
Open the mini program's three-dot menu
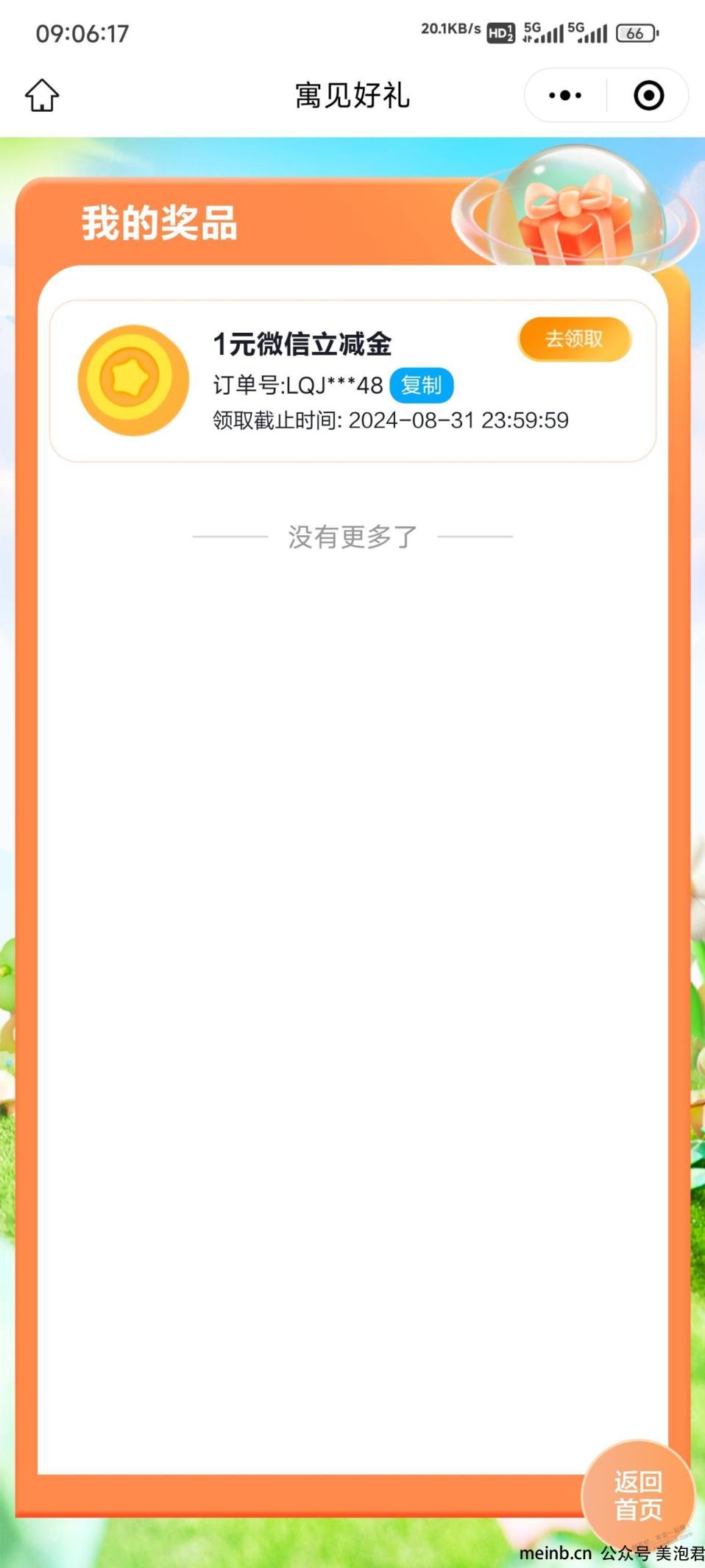(x=565, y=96)
